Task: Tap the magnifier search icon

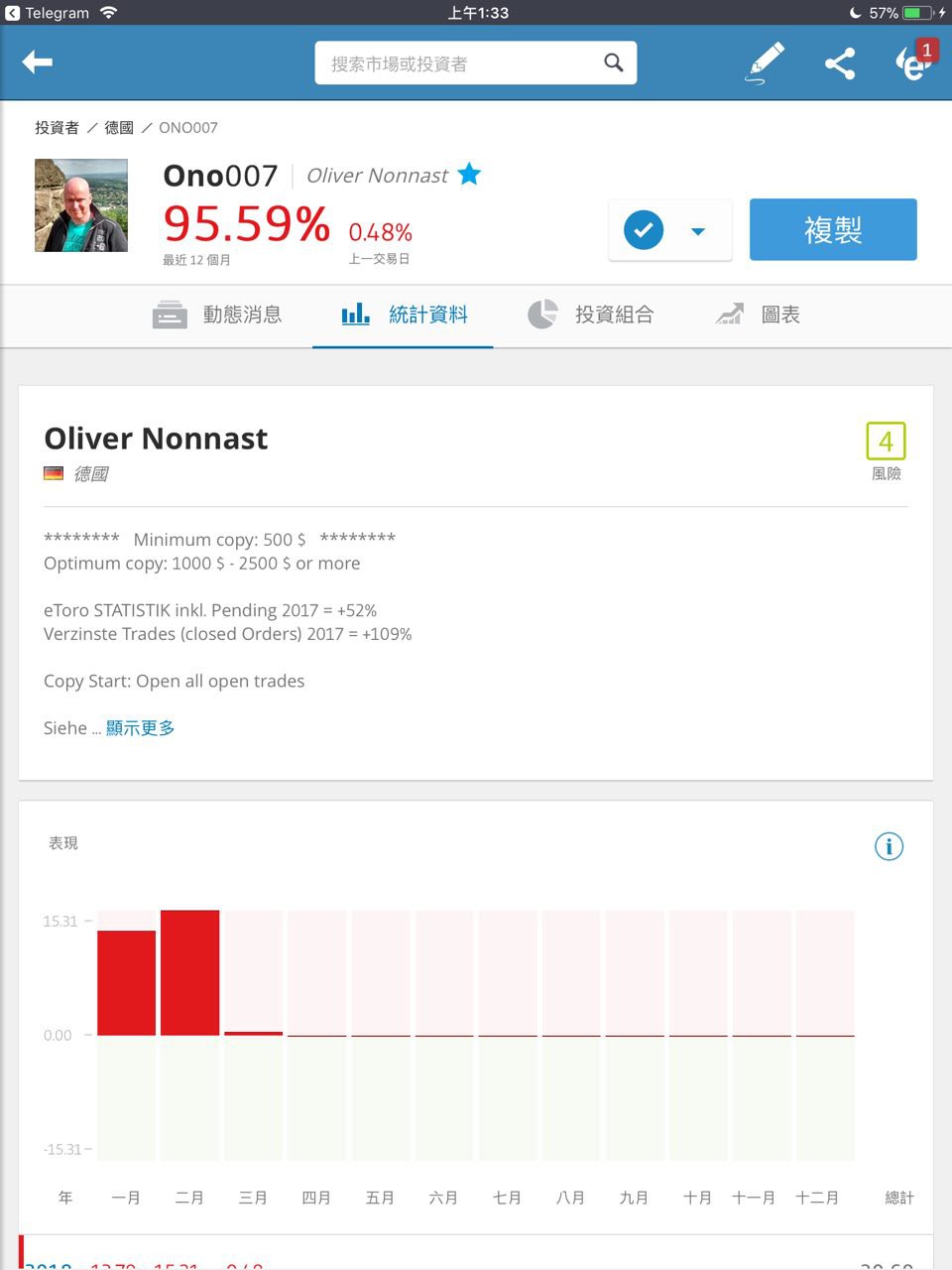Action: pos(614,63)
